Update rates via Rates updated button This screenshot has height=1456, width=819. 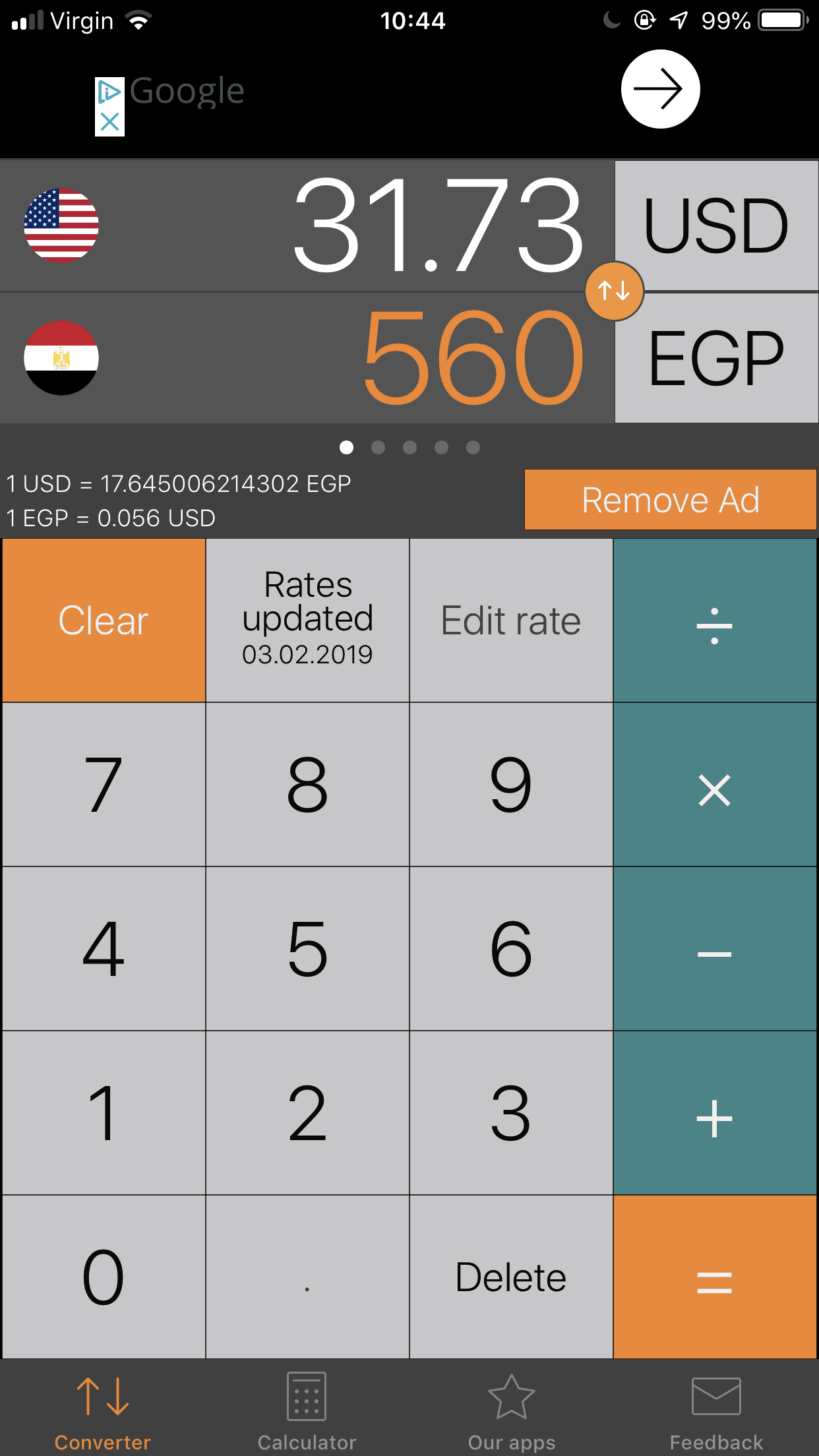tap(307, 621)
